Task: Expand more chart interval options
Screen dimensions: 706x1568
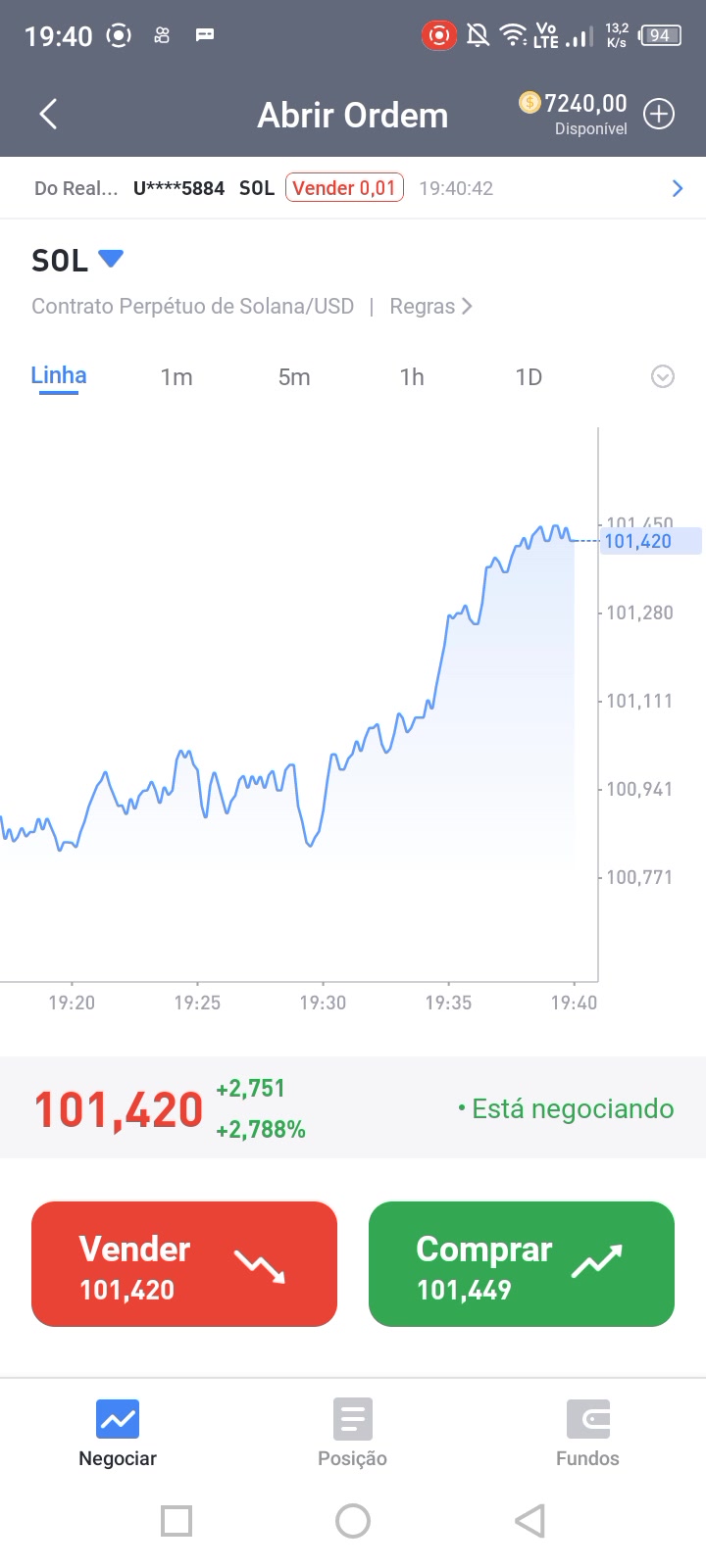Action: click(x=663, y=376)
